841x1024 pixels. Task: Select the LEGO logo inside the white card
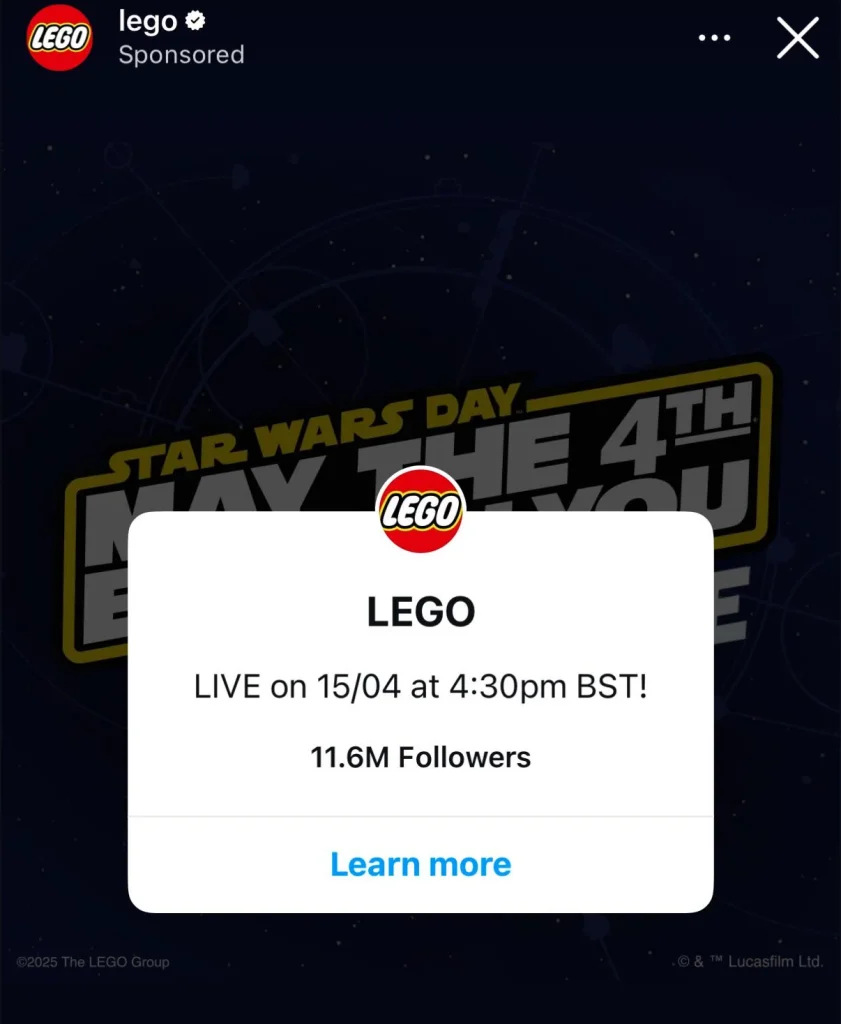[421, 508]
